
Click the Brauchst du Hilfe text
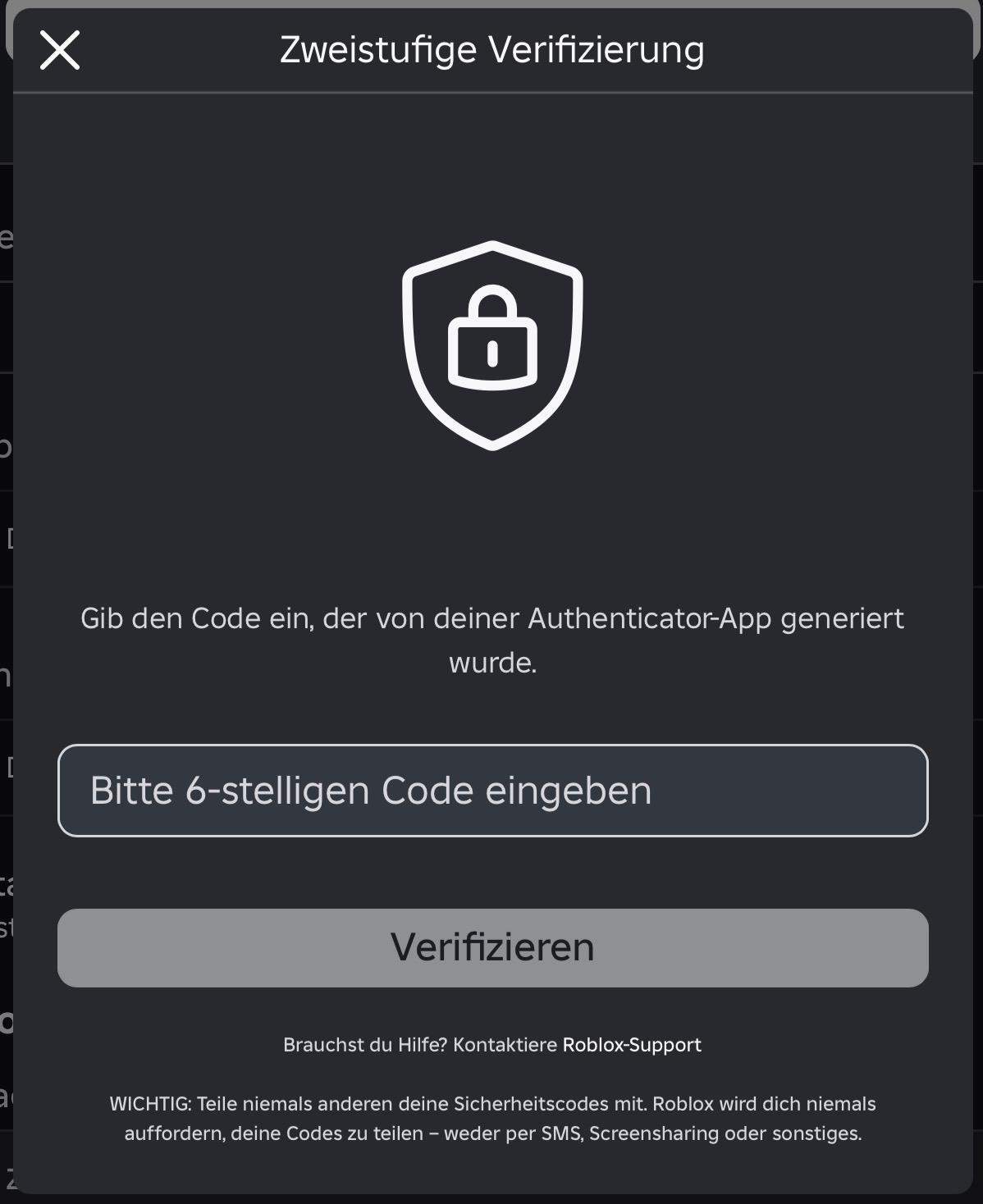click(x=363, y=1044)
